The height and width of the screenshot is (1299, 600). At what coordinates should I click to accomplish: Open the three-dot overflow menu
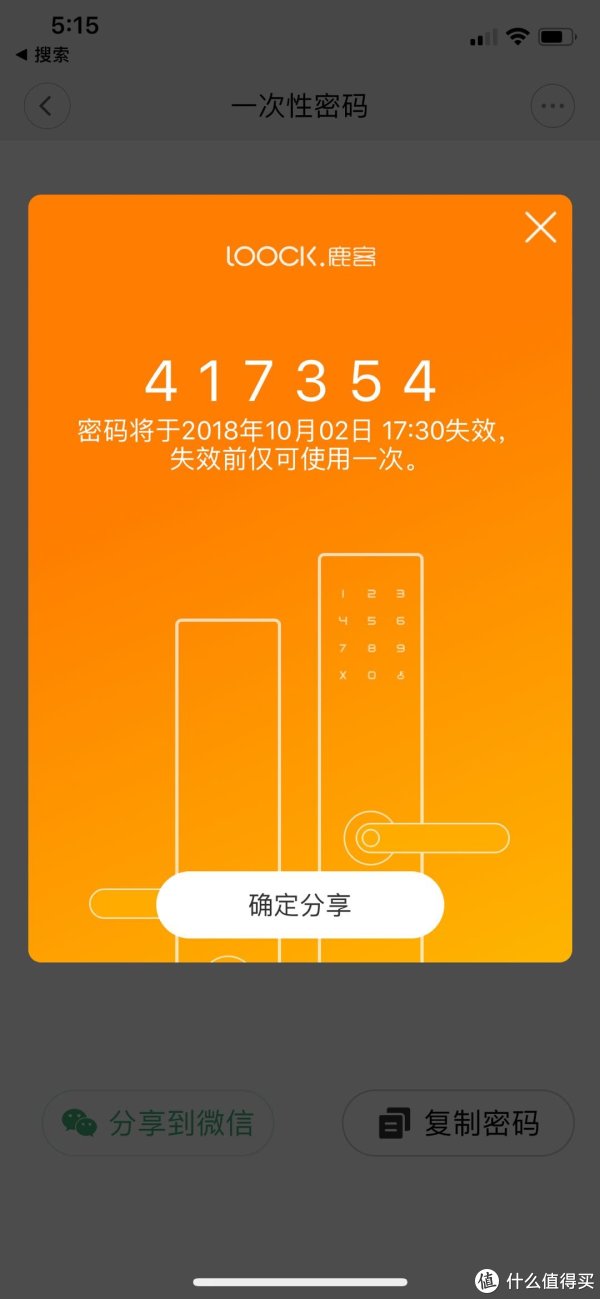click(552, 105)
